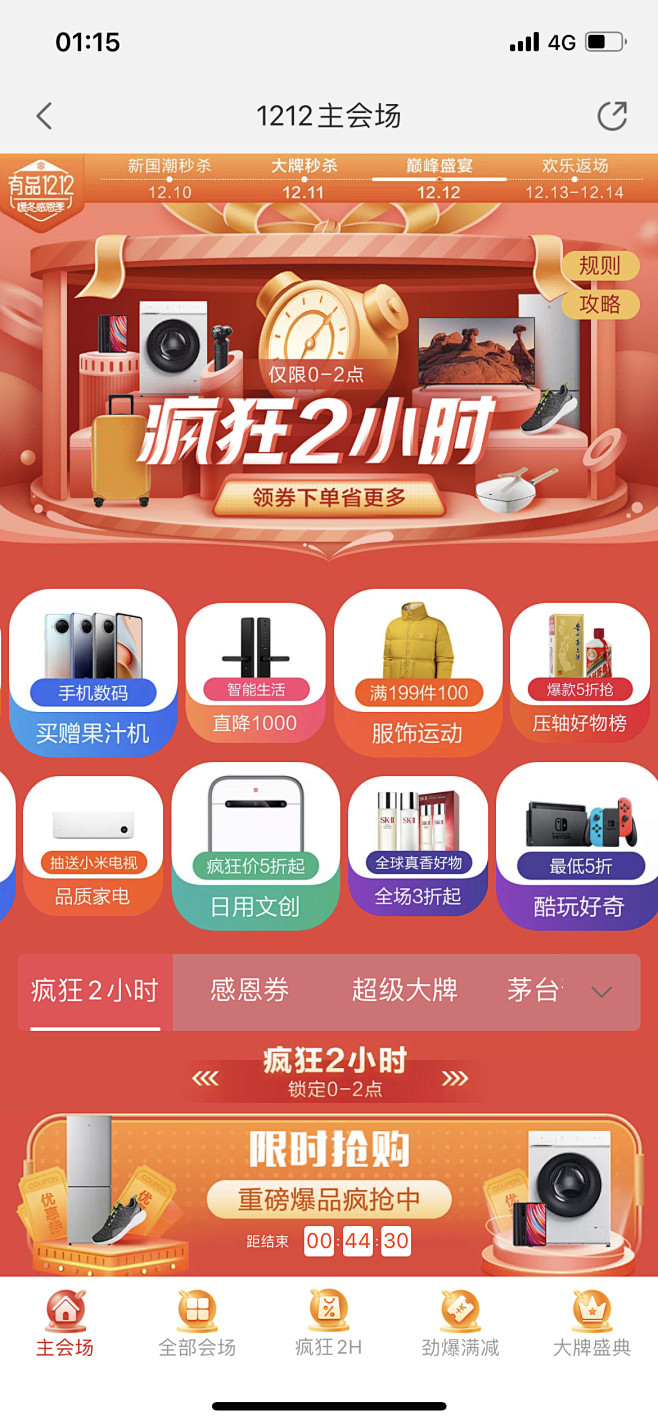Open the 日用文创 category card
658x1424 pixels.
[x=255, y=845]
